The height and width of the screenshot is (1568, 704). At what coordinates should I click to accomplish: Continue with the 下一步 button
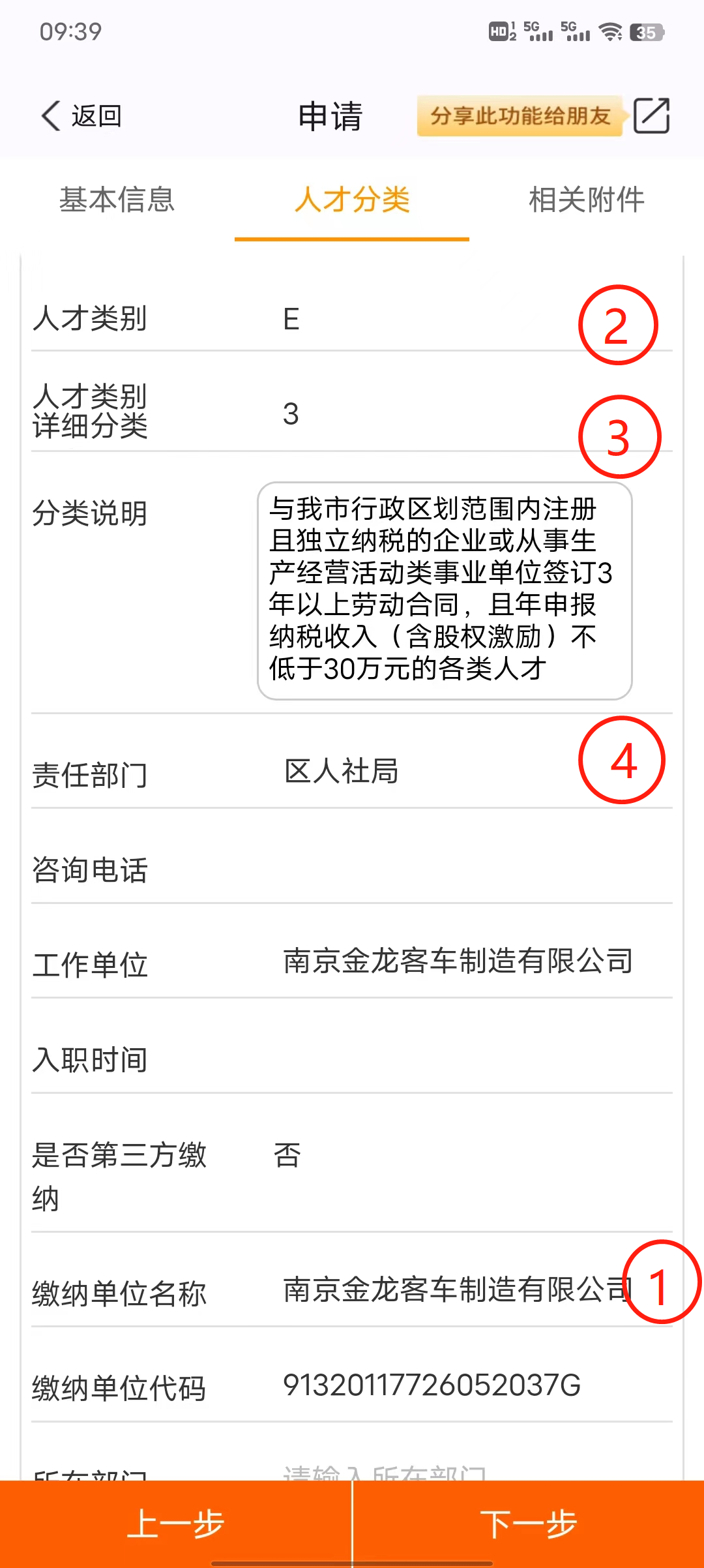pyautogui.click(x=529, y=1524)
